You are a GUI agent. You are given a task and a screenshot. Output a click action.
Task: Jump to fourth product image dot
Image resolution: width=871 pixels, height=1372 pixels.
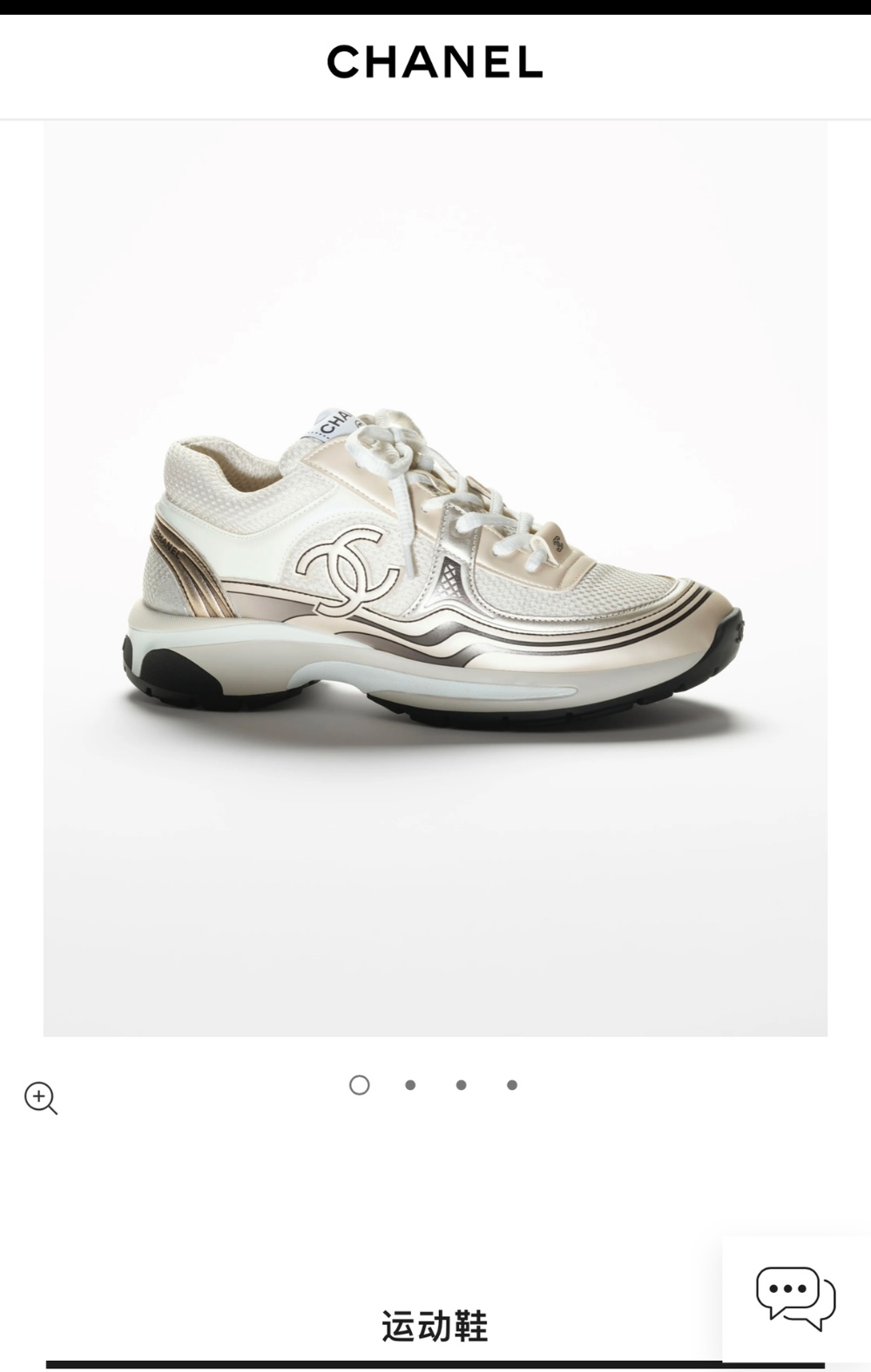click(x=512, y=1085)
